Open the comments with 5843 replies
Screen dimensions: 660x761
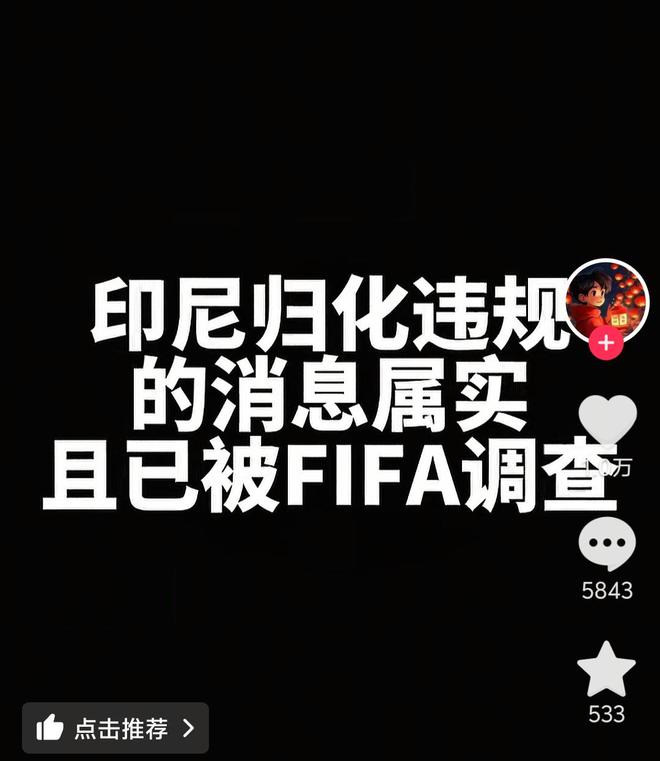coord(607,547)
